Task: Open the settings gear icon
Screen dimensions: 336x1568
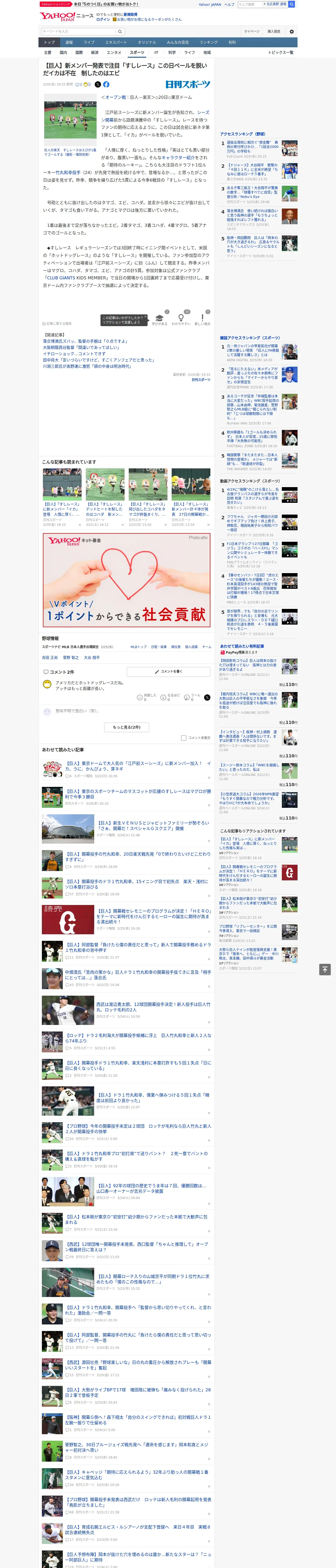Action: coord(292,31)
